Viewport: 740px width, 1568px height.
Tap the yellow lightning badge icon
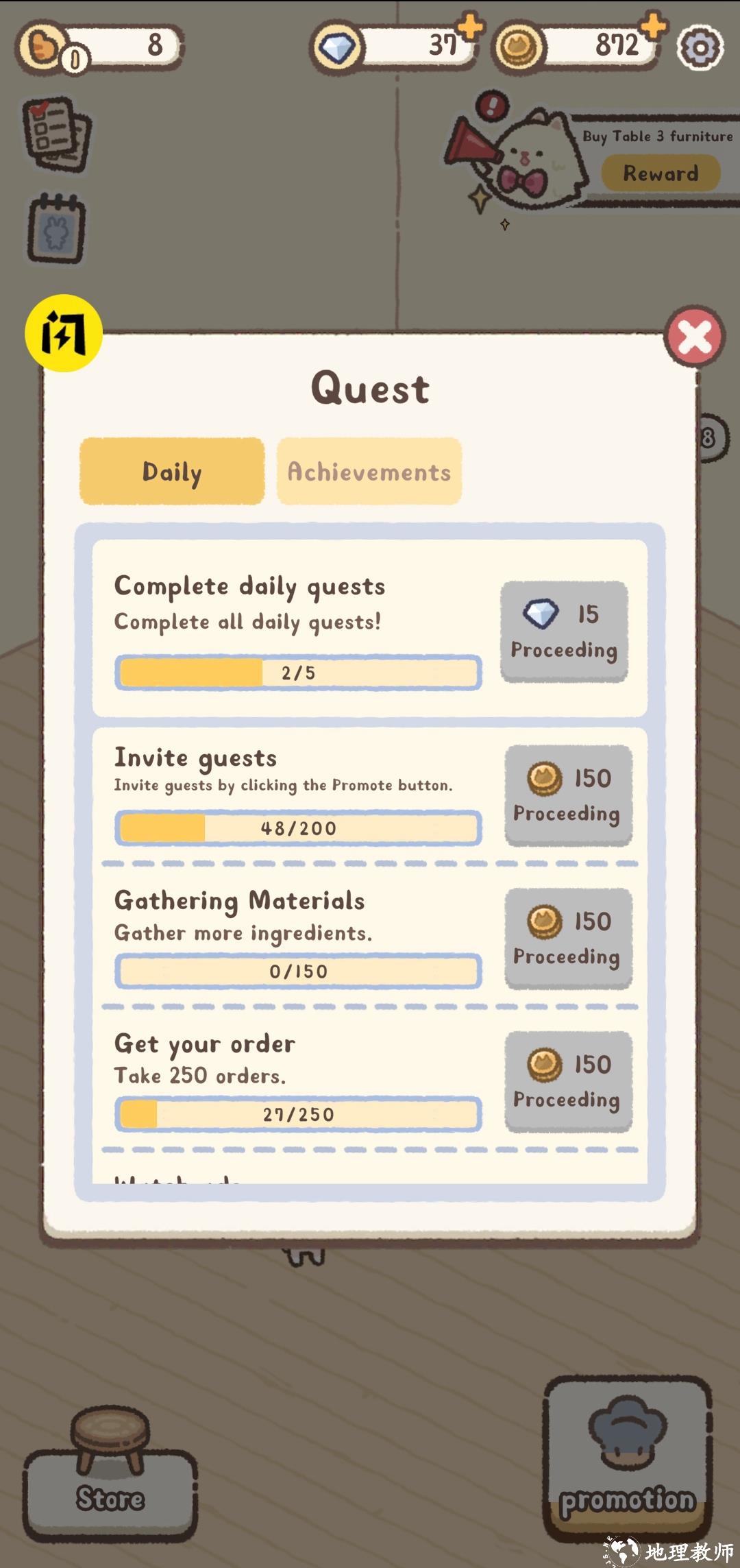64,333
